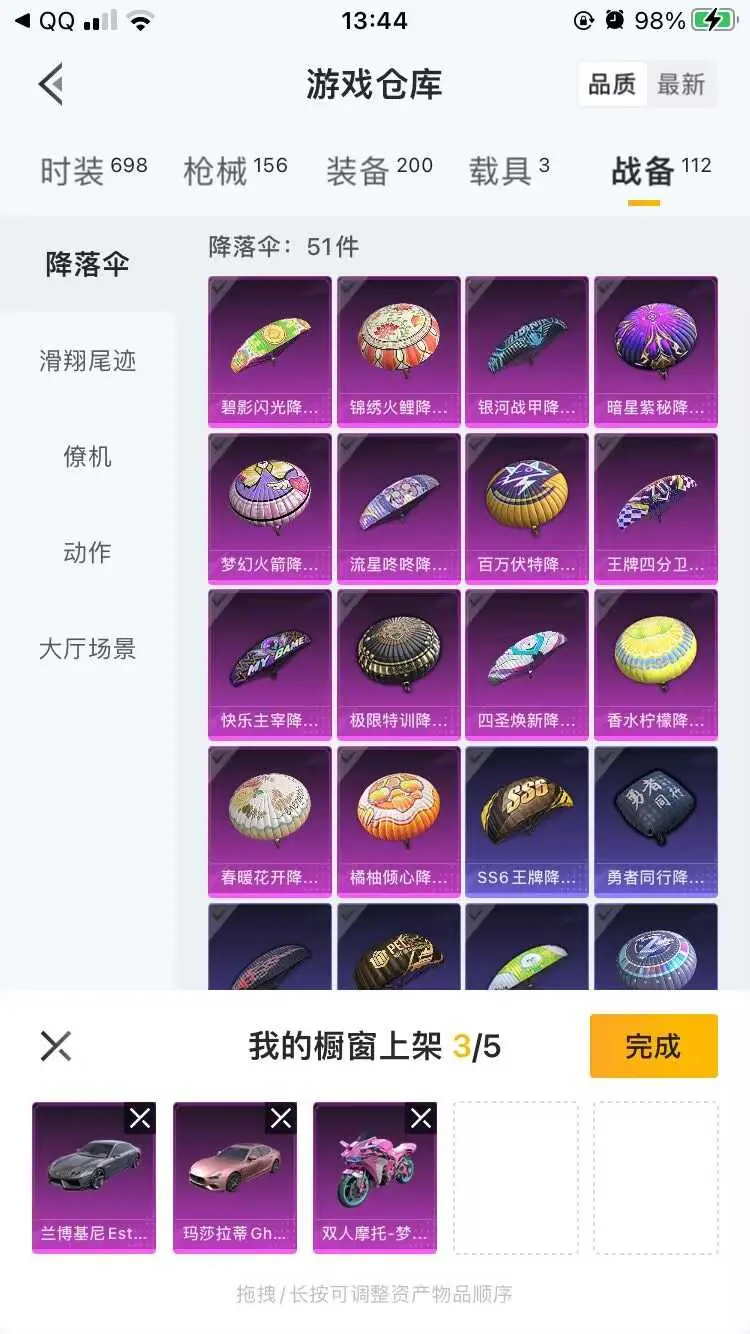
Task: Open the 装备 tab
Action: [379, 170]
